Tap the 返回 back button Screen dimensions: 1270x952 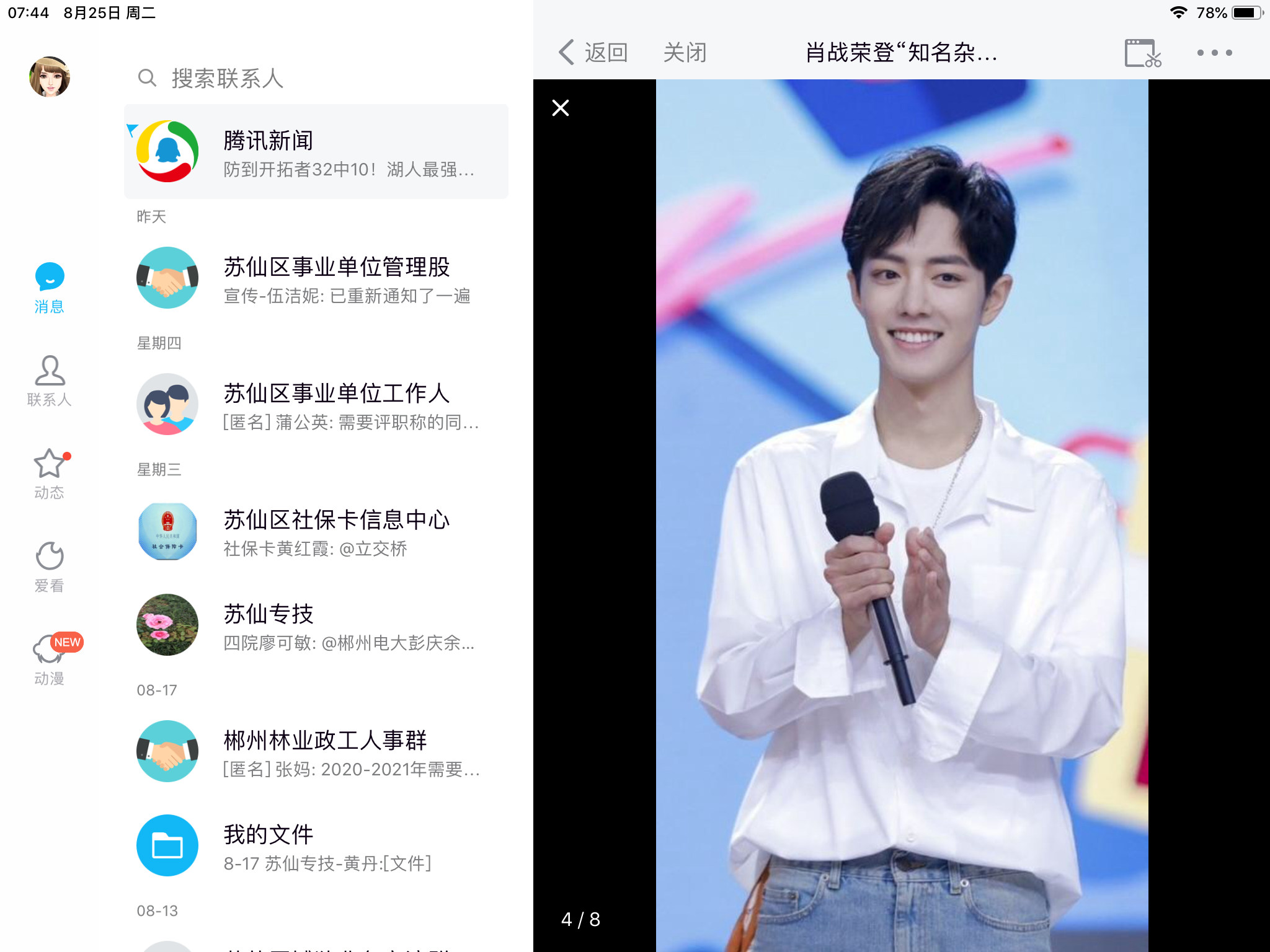[593, 53]
